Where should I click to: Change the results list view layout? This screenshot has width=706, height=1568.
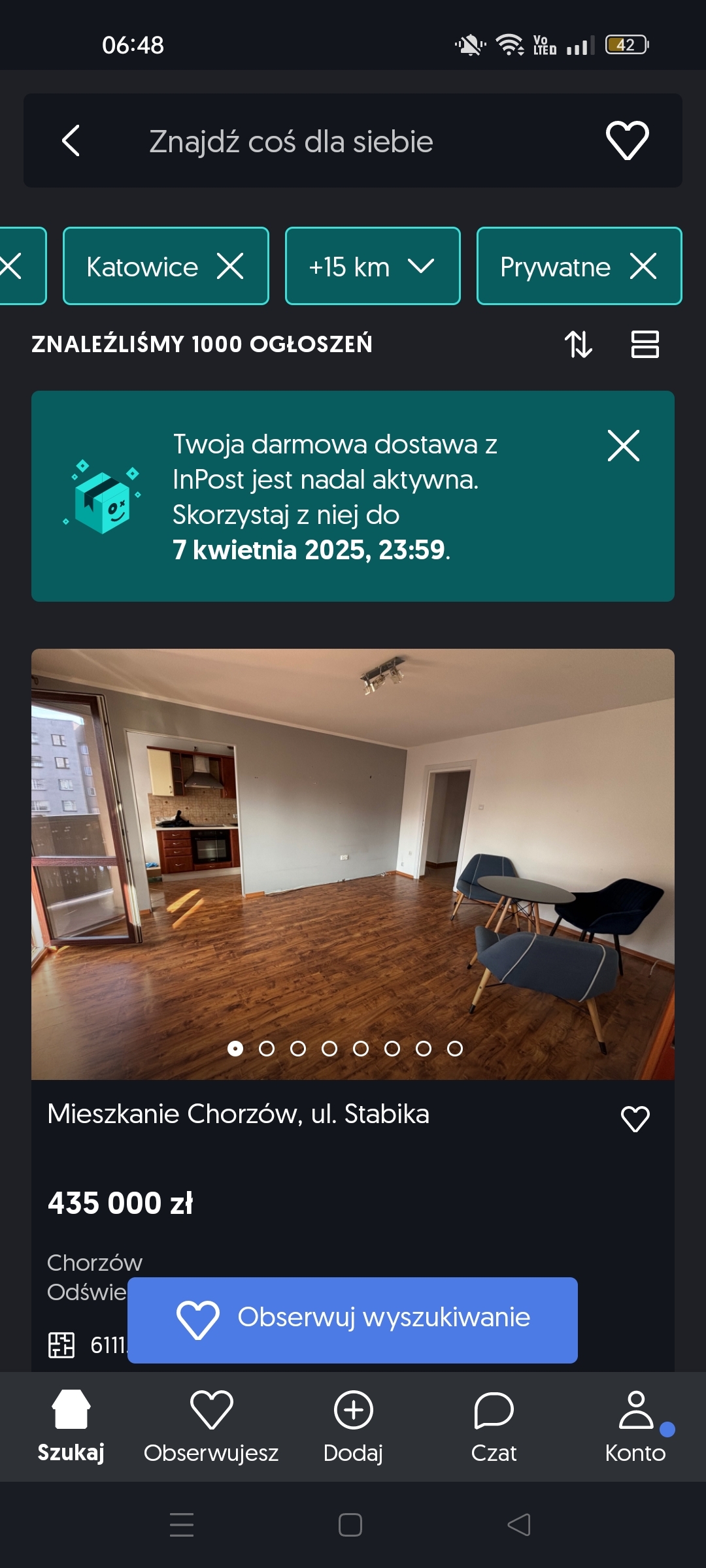point(645,344)
